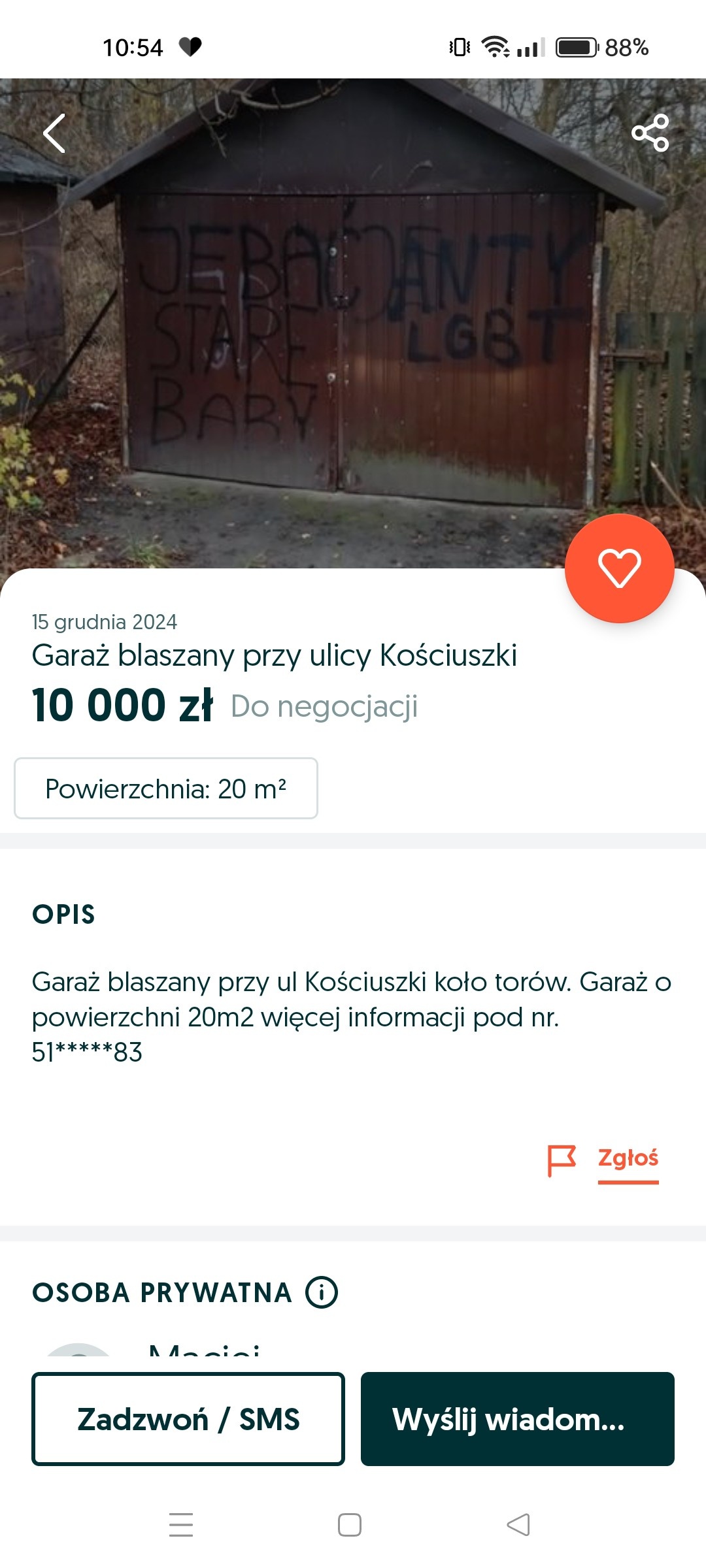Go to the home screen
The height and width of the screenshot is (1568, 706).
click(350, 1525)
